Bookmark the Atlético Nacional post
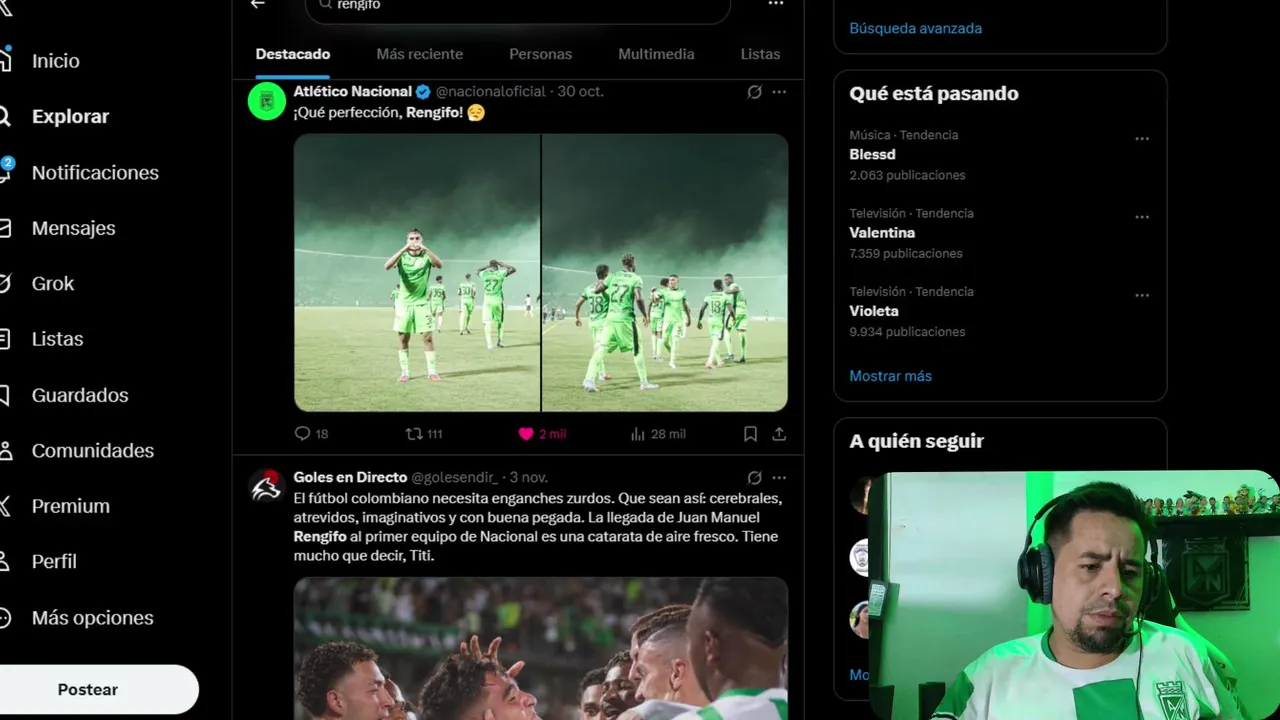 [750, 434]
